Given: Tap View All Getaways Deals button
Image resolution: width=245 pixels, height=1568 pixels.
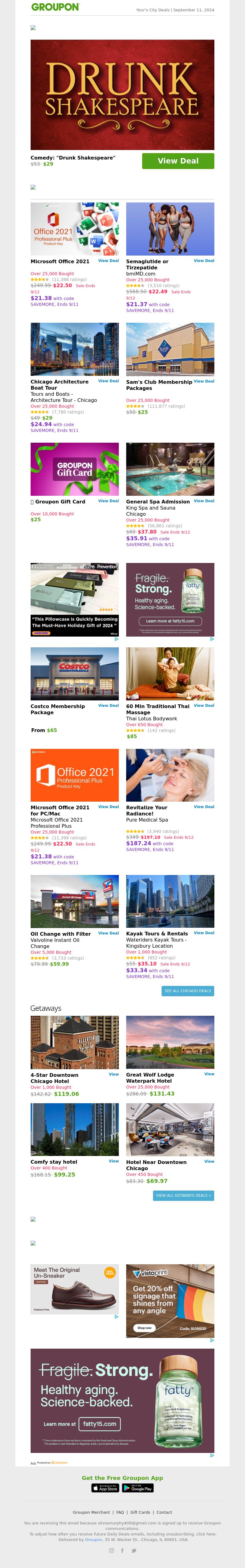Looking at the screenshot, I should 183,1196.
